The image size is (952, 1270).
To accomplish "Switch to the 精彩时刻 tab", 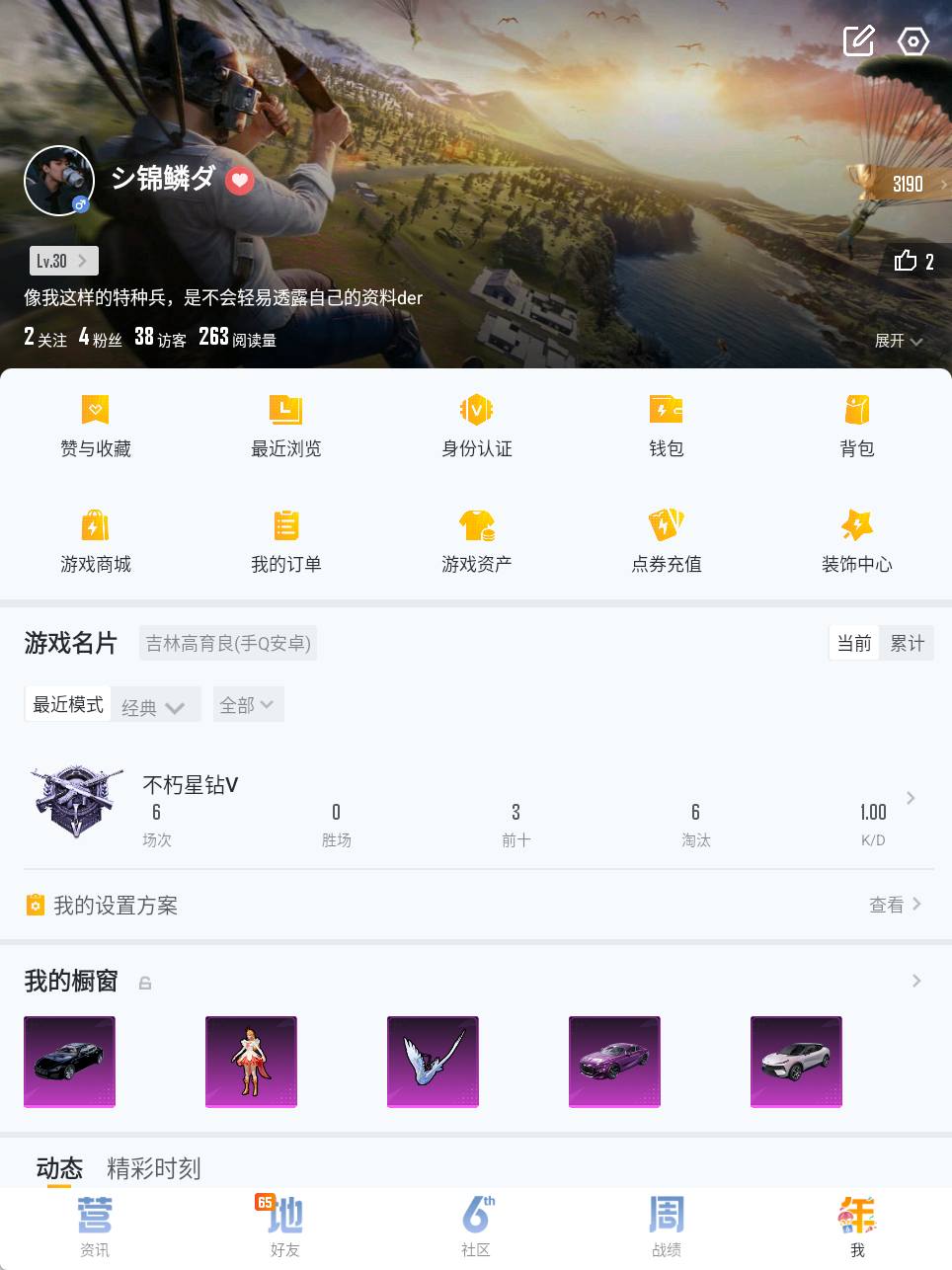I will [153, 1168].
